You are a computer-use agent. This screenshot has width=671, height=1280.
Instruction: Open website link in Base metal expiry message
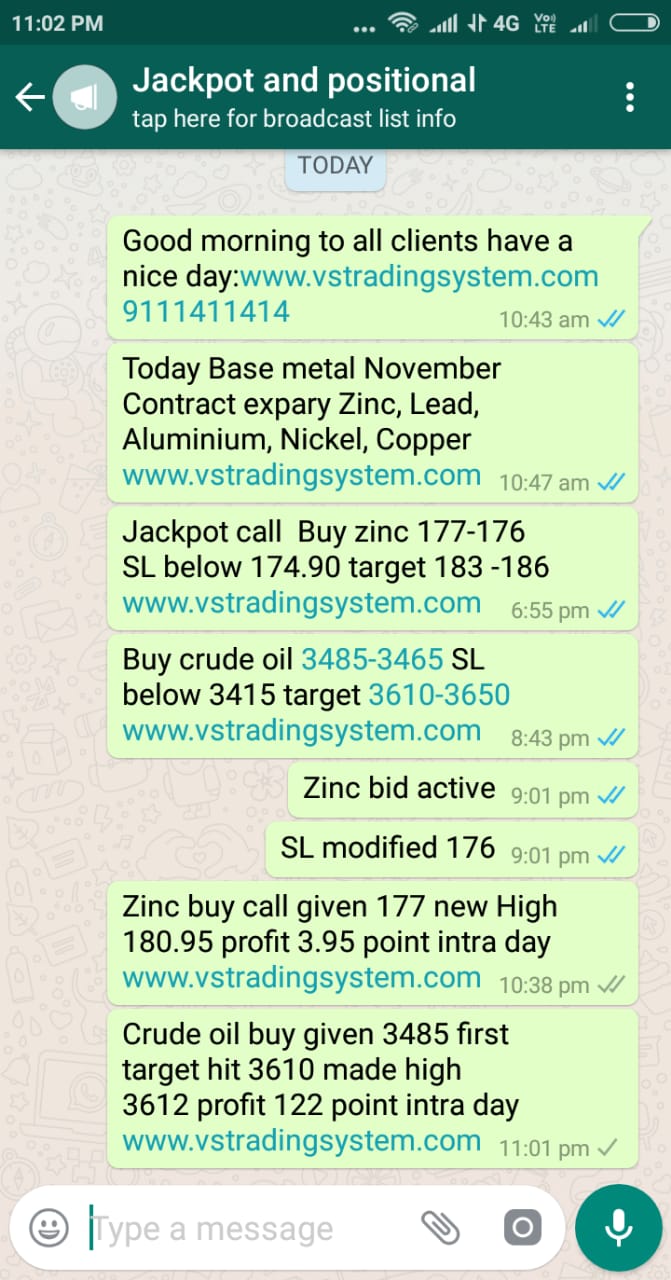[x=301, y=475]
